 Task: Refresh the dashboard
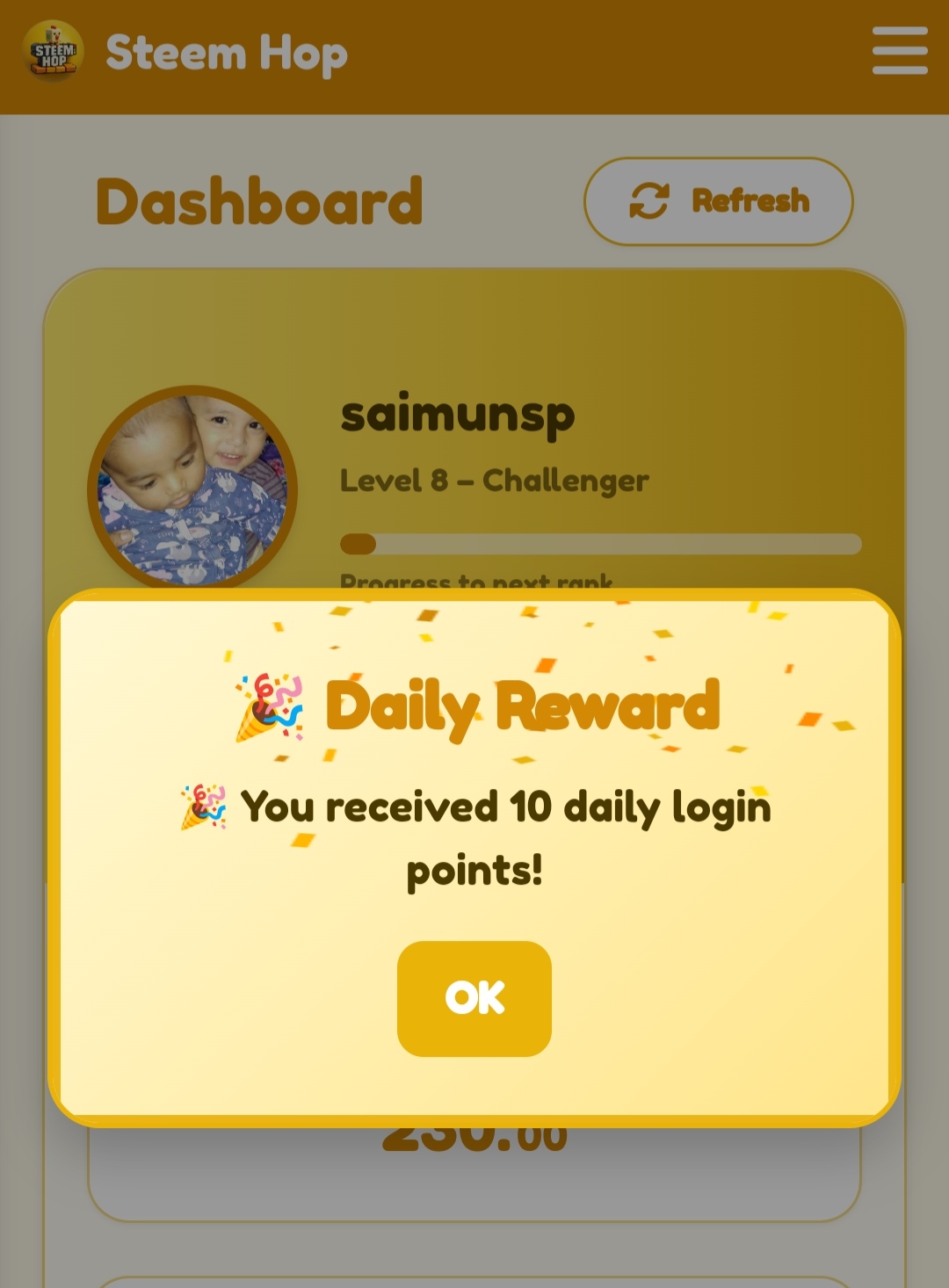(x=719, y=201)
